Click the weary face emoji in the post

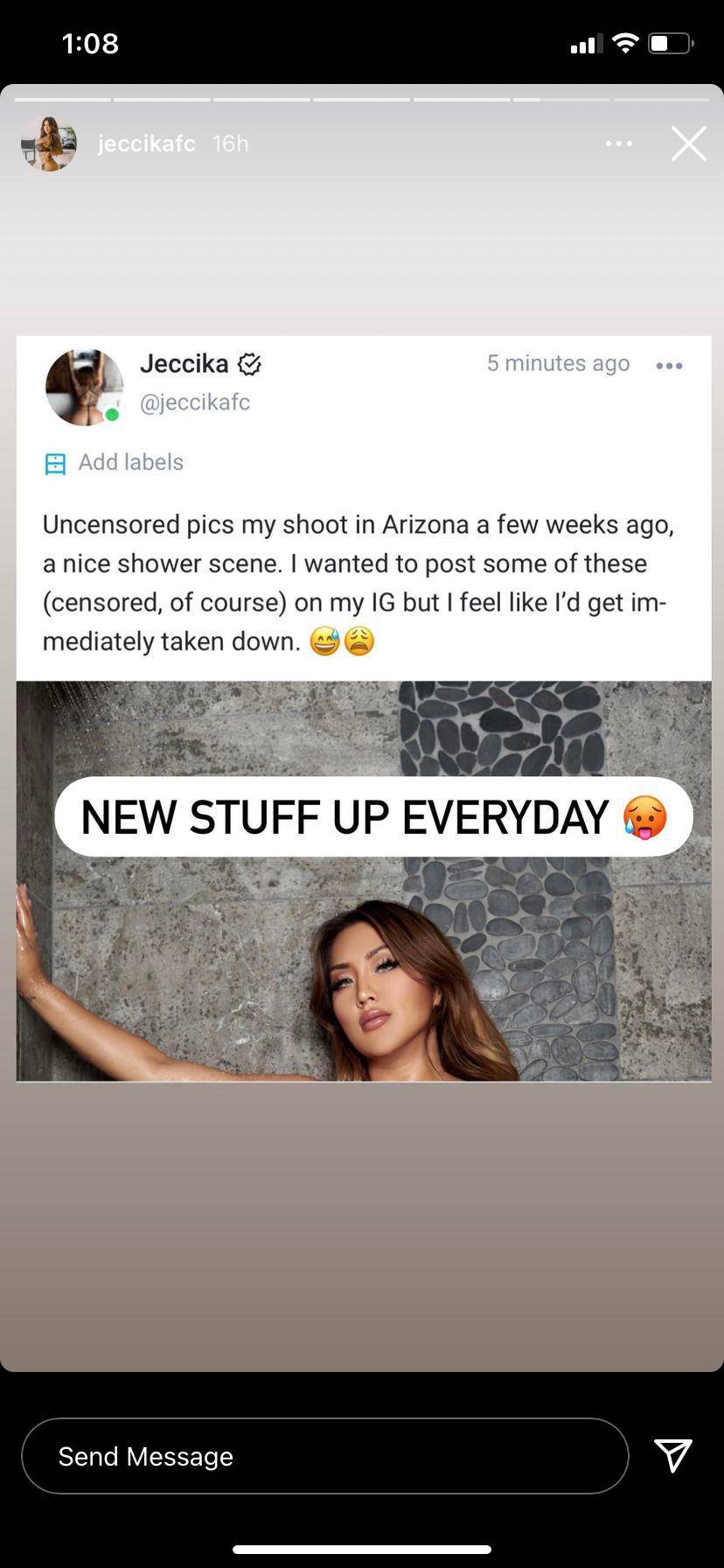(x=359, y=640)
